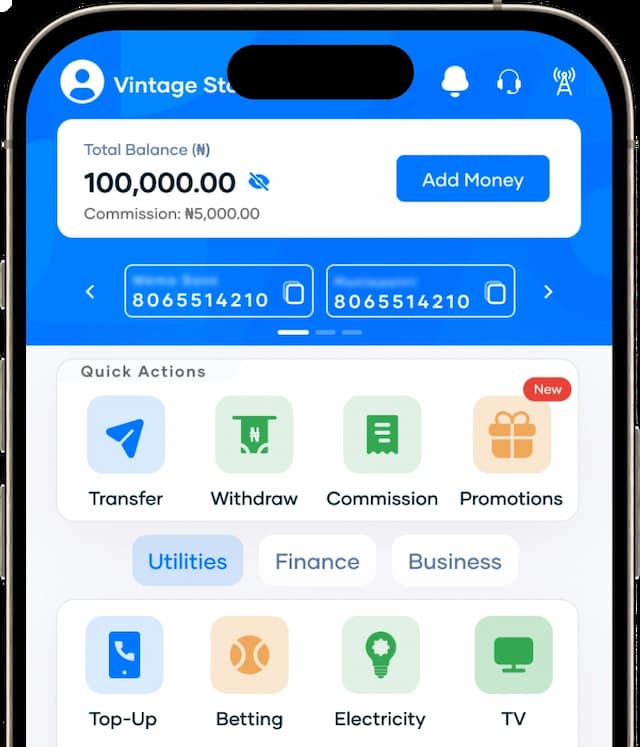Tap the broadcast tower icon
This screenshot has width=640, height=747.
564,82
